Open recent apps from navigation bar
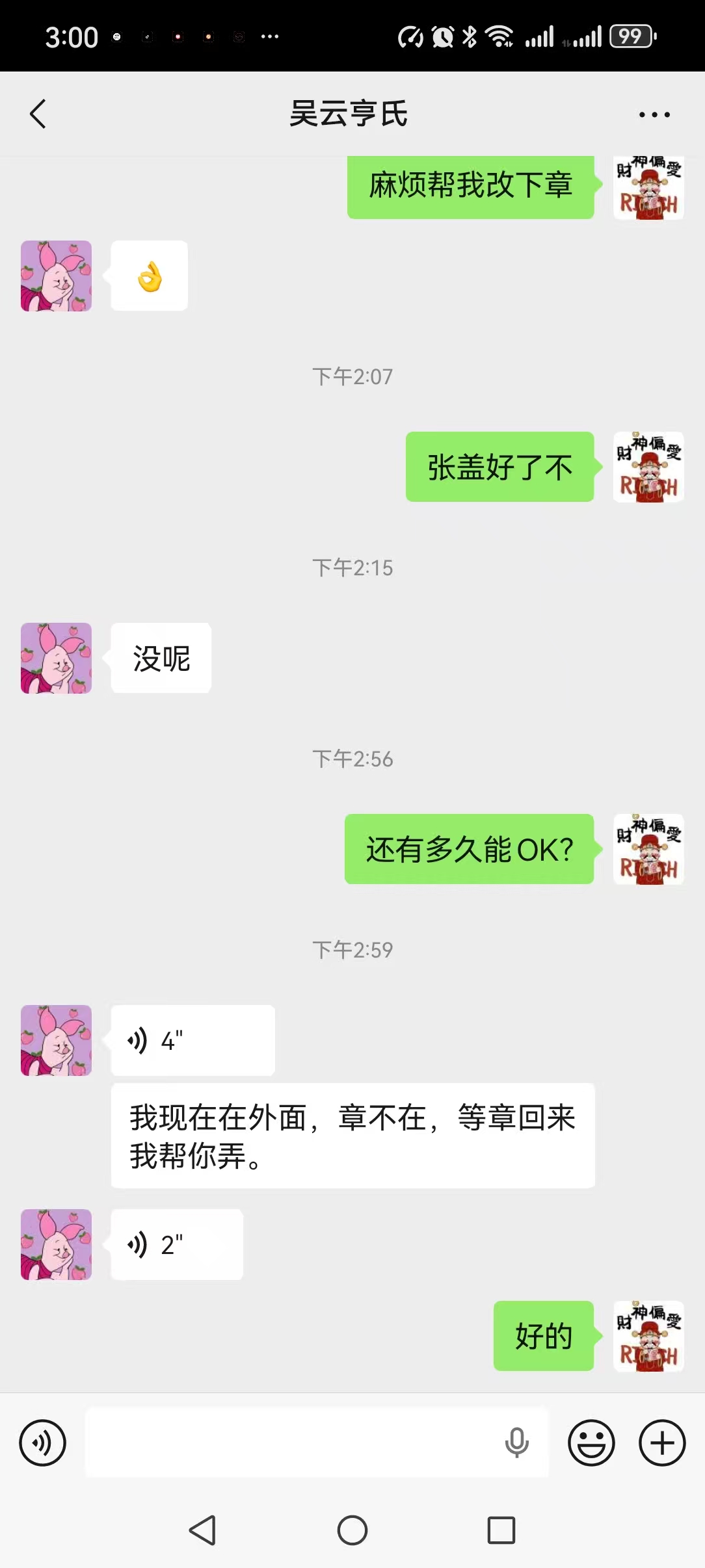Screen dimensions: 705x1568 pyautogui.click(x=501, y=1530)
